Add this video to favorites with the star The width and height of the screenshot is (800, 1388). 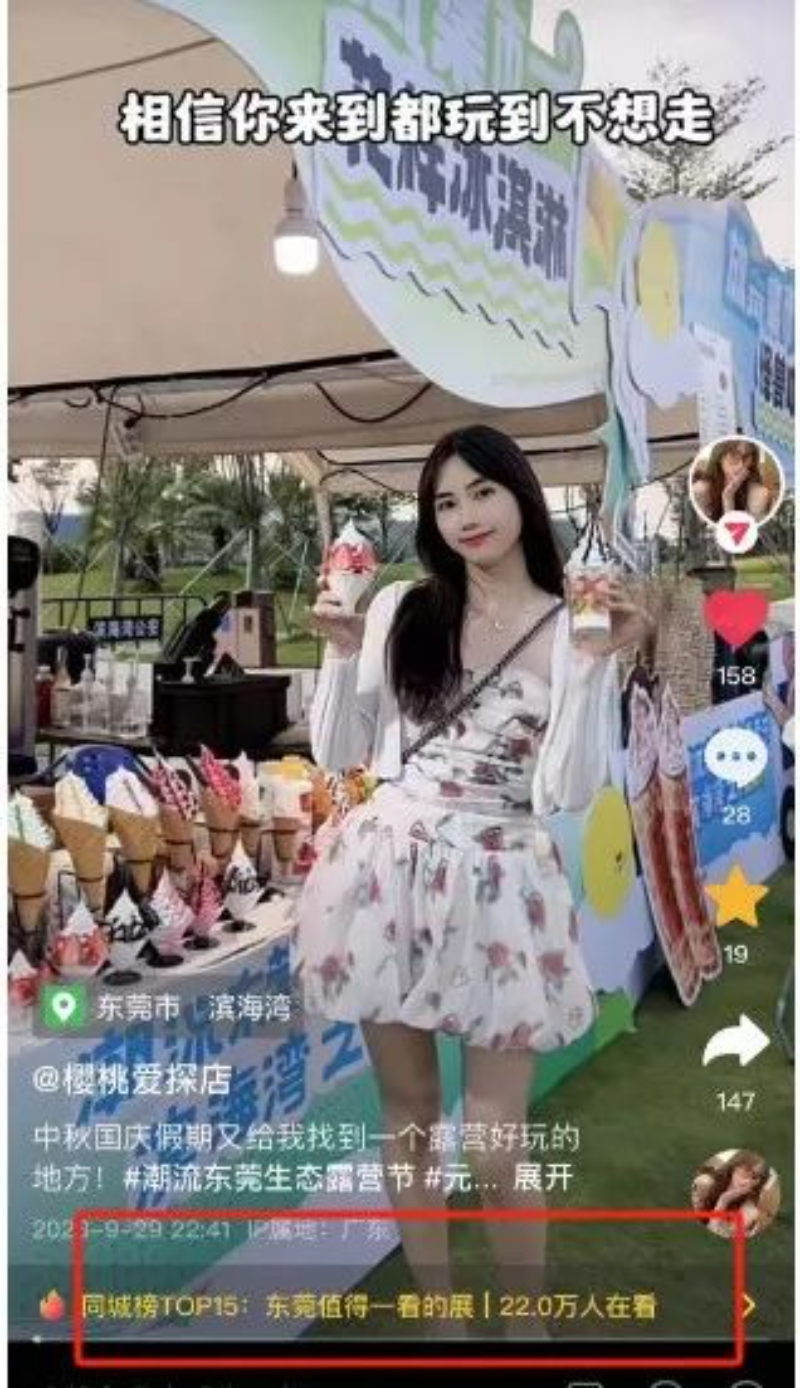tap(737, 897)
